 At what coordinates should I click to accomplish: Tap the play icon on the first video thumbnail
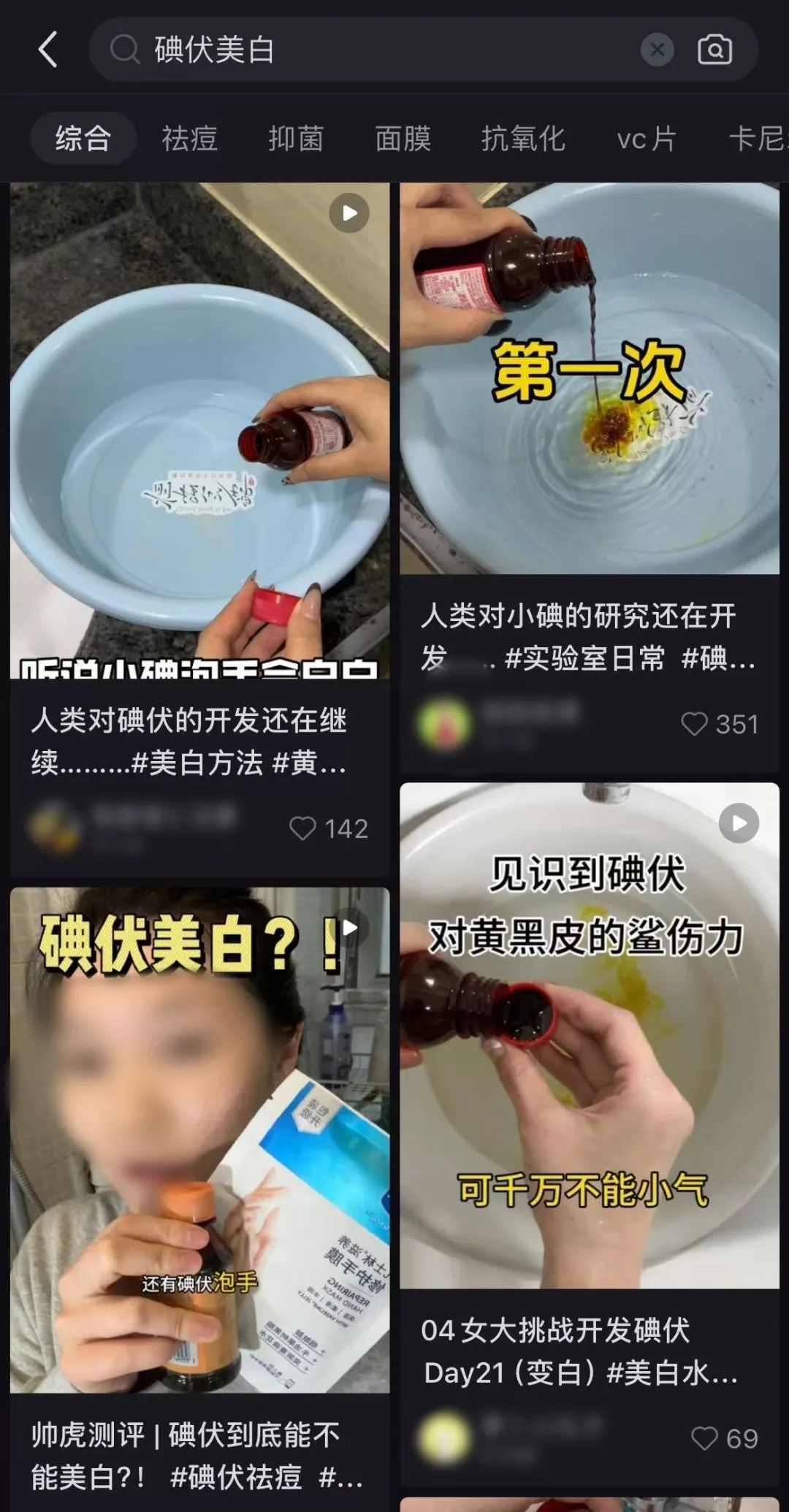(350, 212)
